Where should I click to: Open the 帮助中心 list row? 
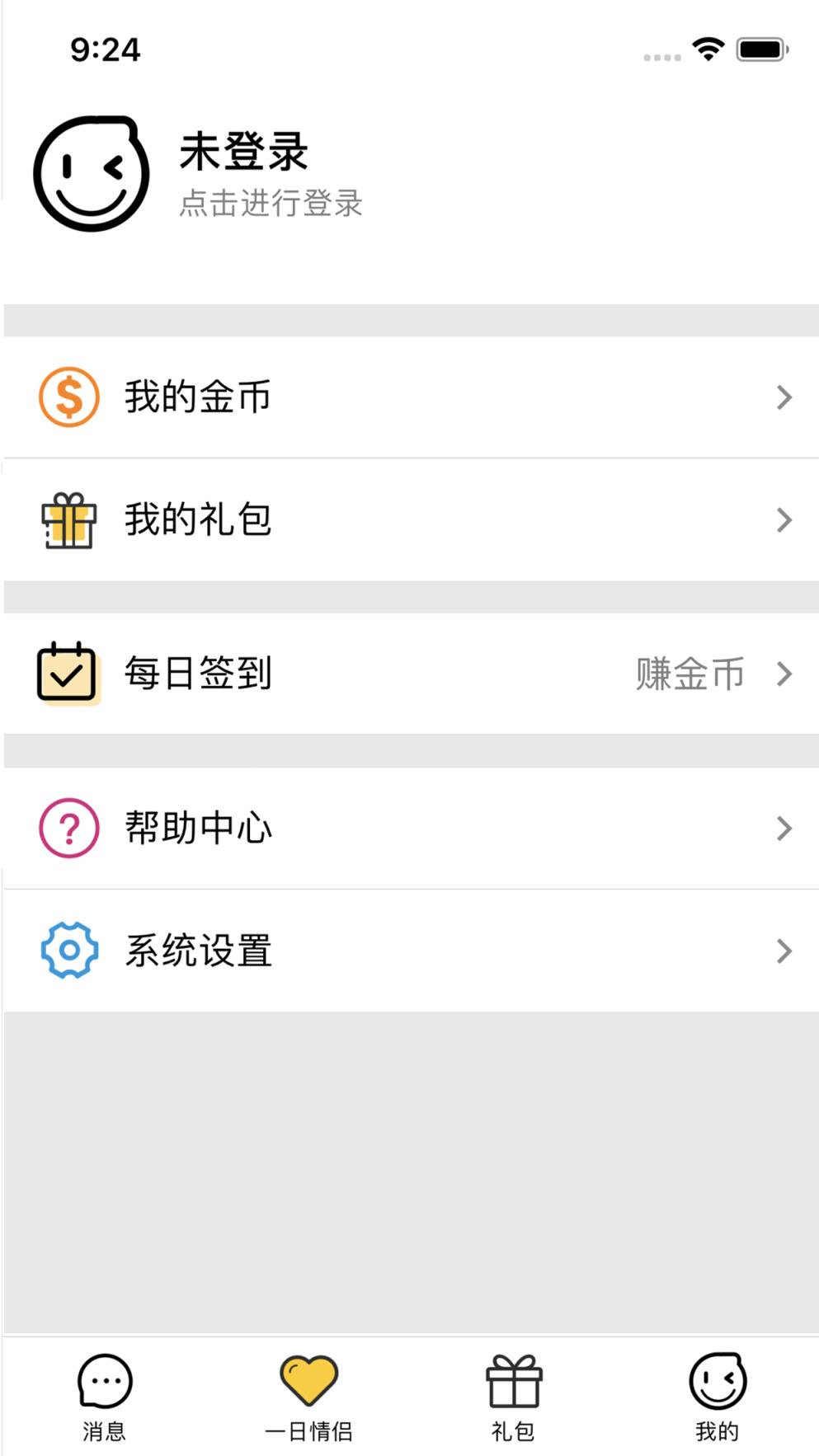[330, 828]
